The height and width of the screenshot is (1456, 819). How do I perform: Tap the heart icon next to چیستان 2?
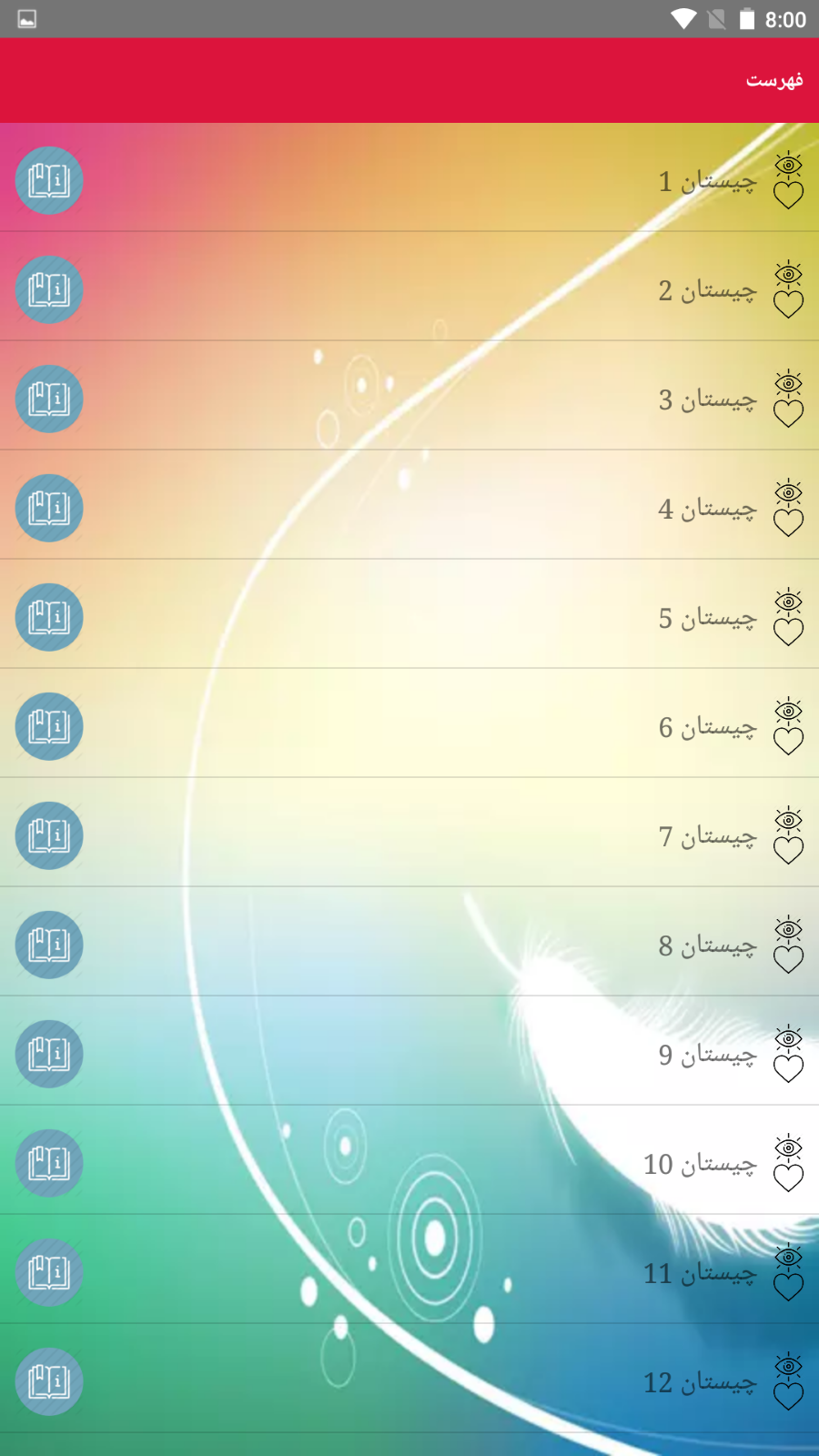[788, 305]
